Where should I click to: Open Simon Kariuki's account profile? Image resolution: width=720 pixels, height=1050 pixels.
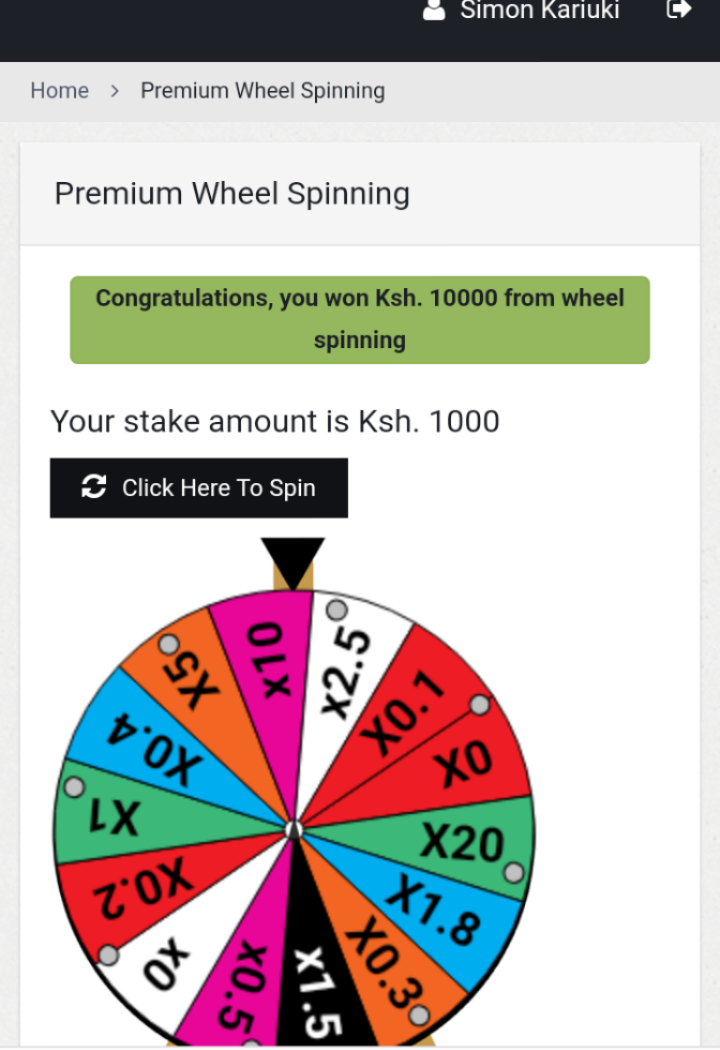(x=522, y=11)
